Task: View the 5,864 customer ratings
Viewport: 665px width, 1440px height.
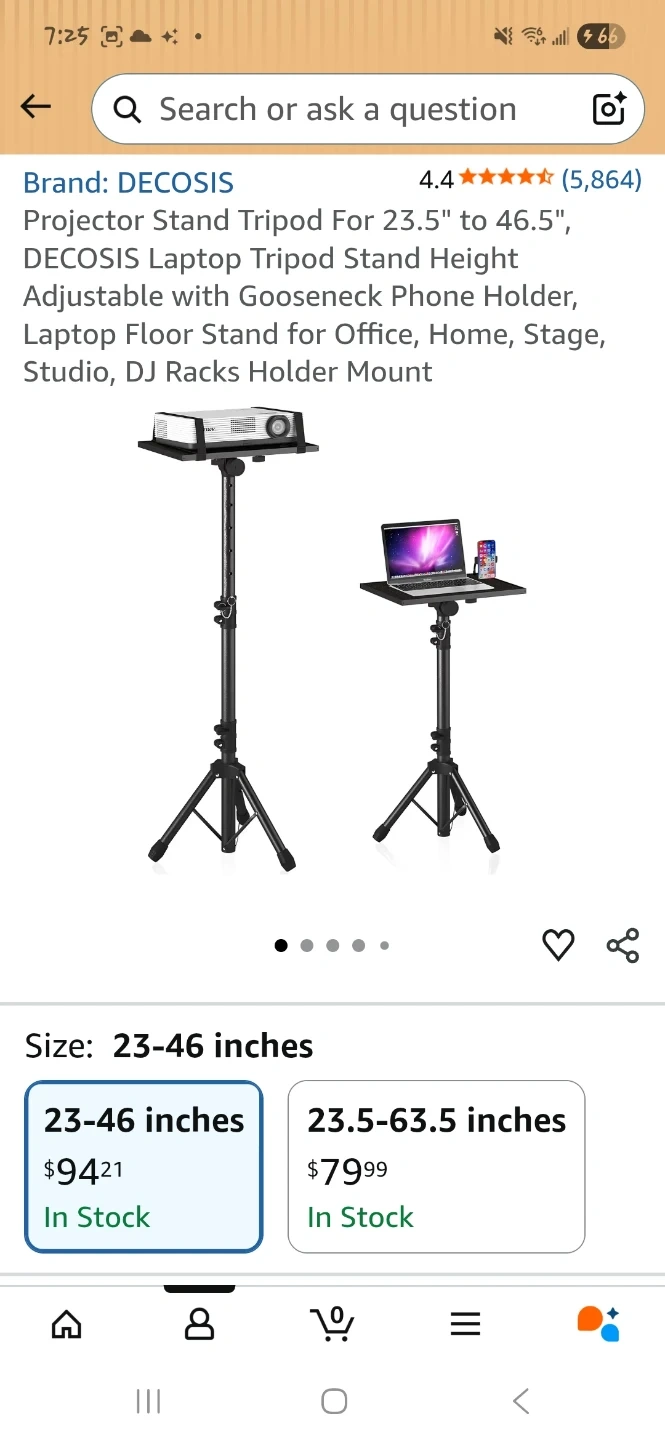Action: (x=600, y=180)
